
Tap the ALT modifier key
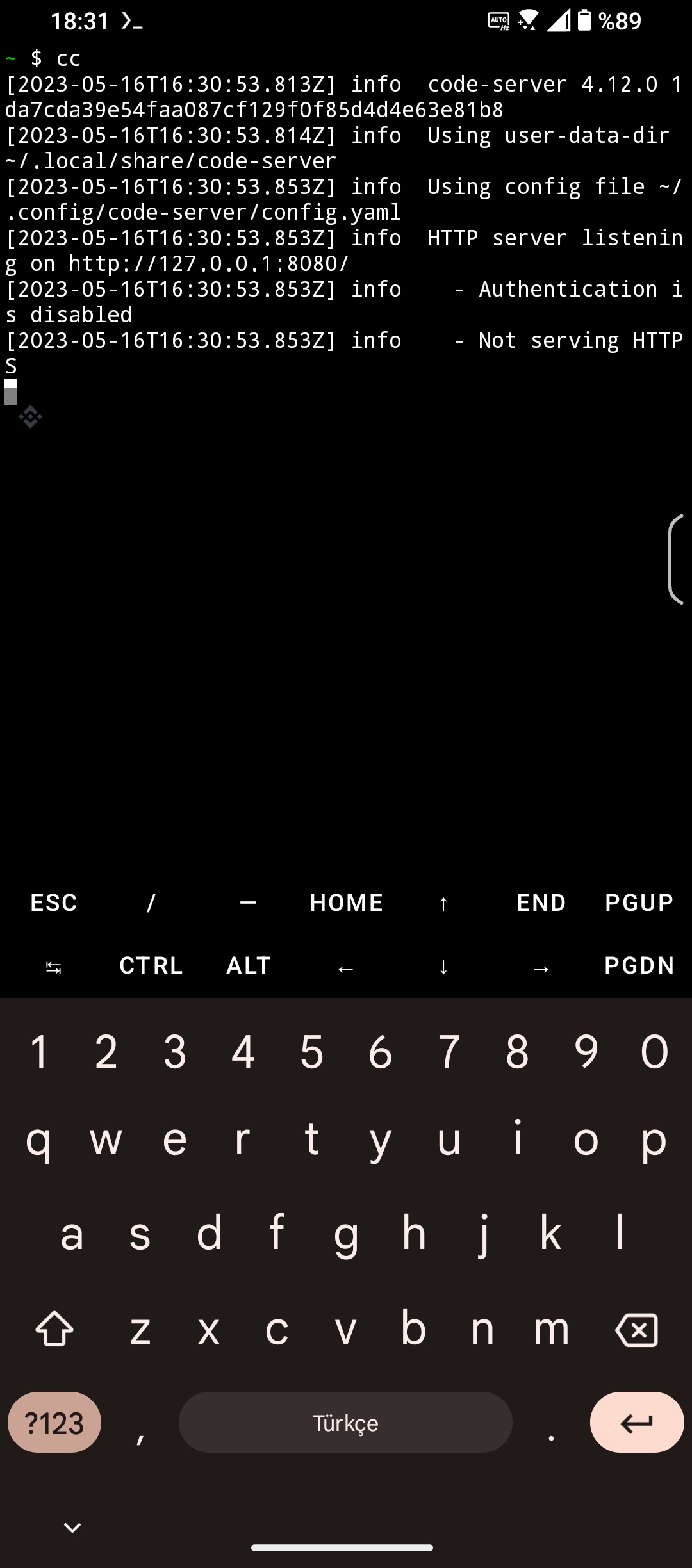point(249,965)
